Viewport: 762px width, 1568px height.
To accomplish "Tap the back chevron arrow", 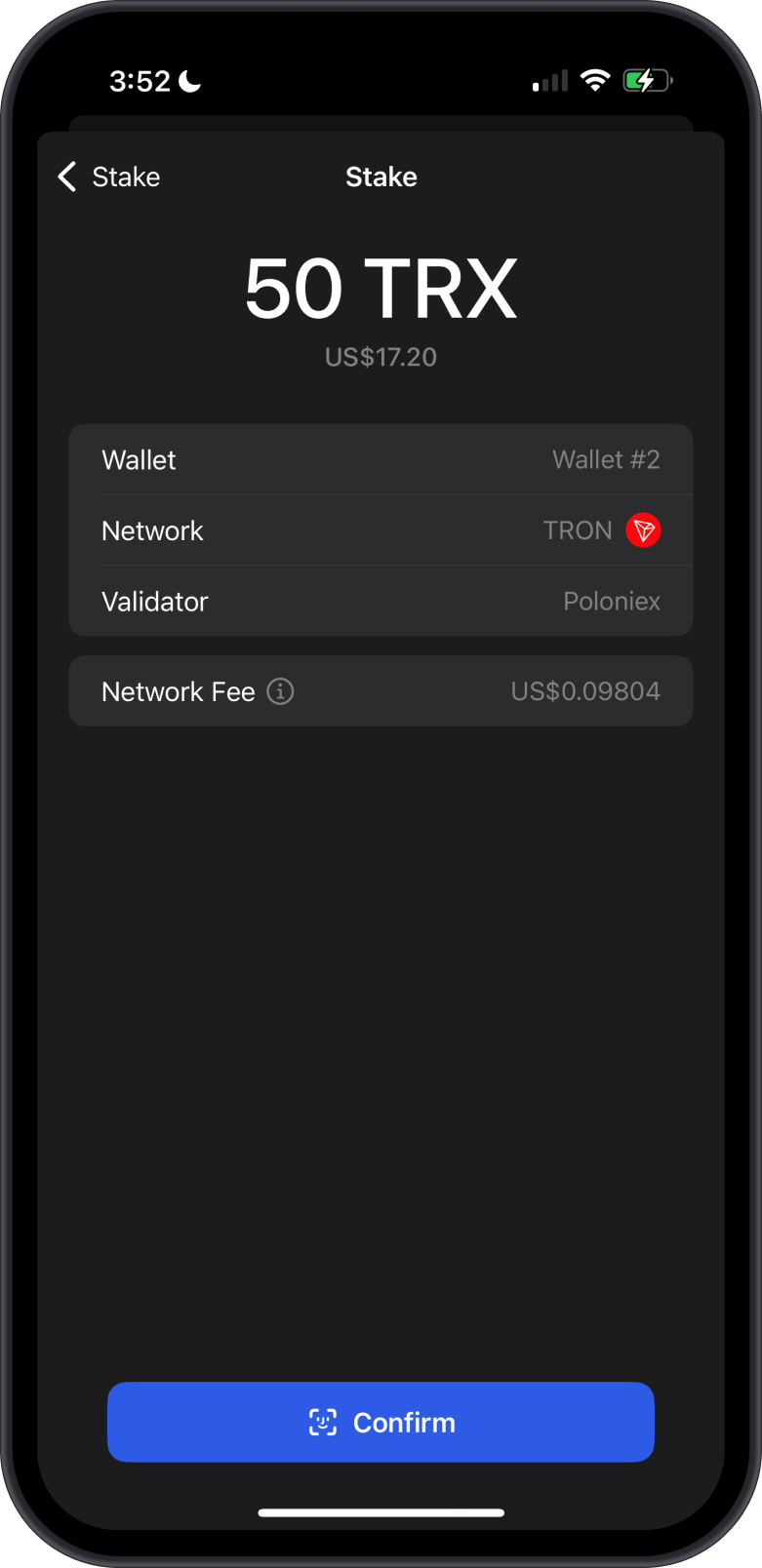I will coord(64,176).
